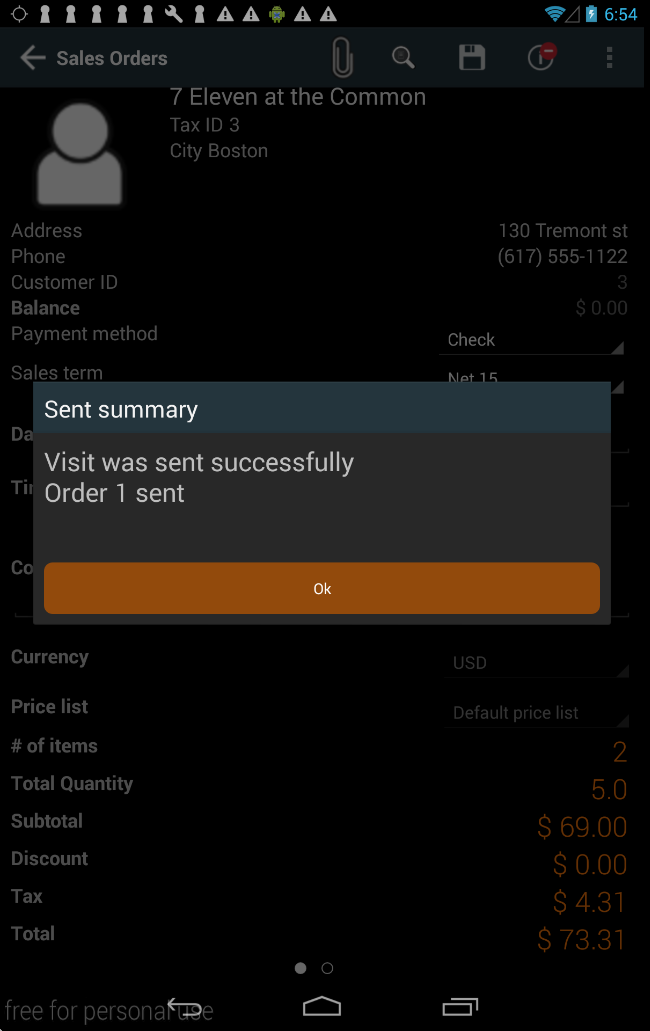This screenshot has height=1031, width=650.
Task: Tap the system home button
Action: 322,1006
